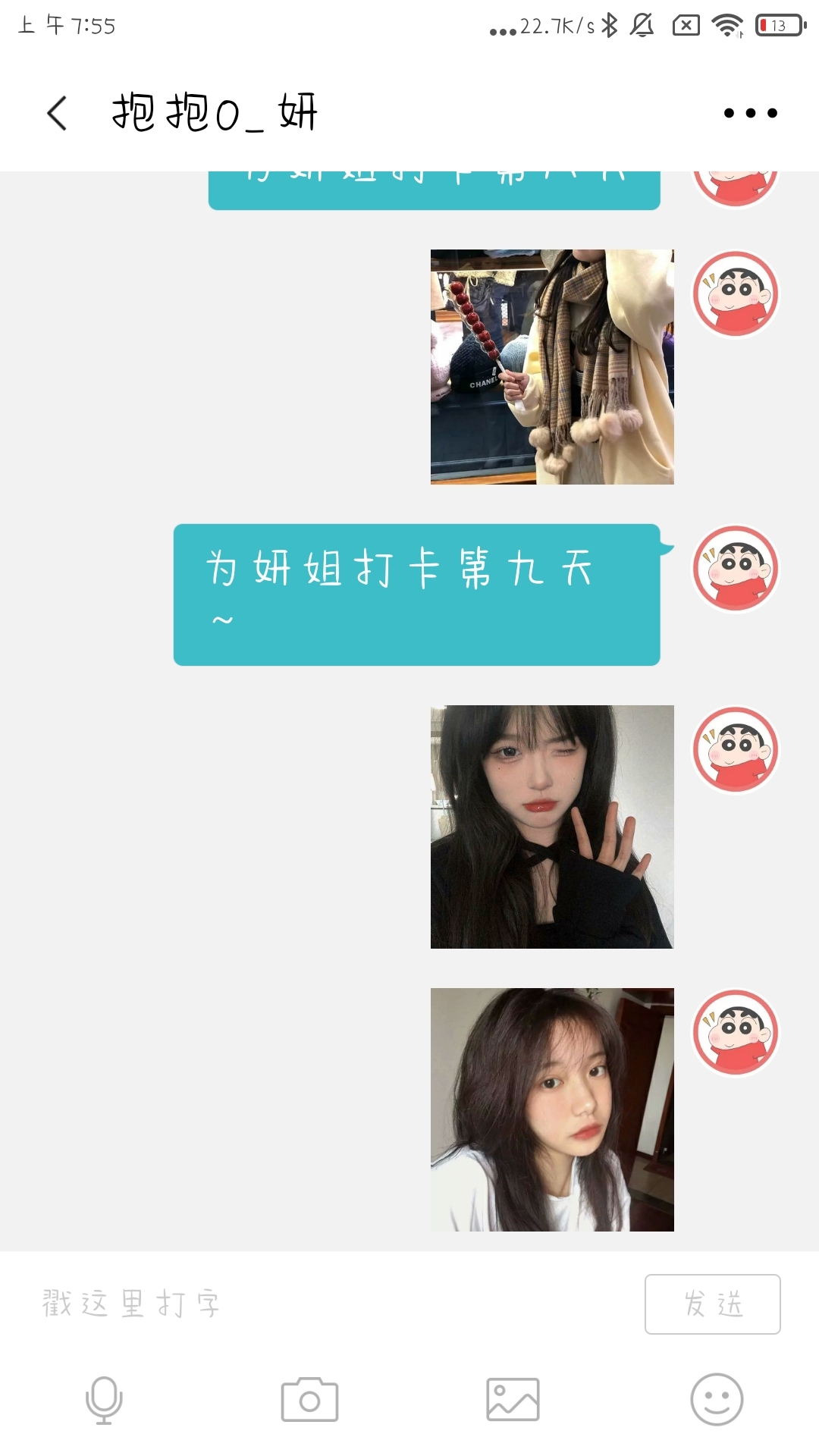Go back from the 抱抱O_妍 chat
This screenshot has height=1456, width=819.
coord(57,113)
